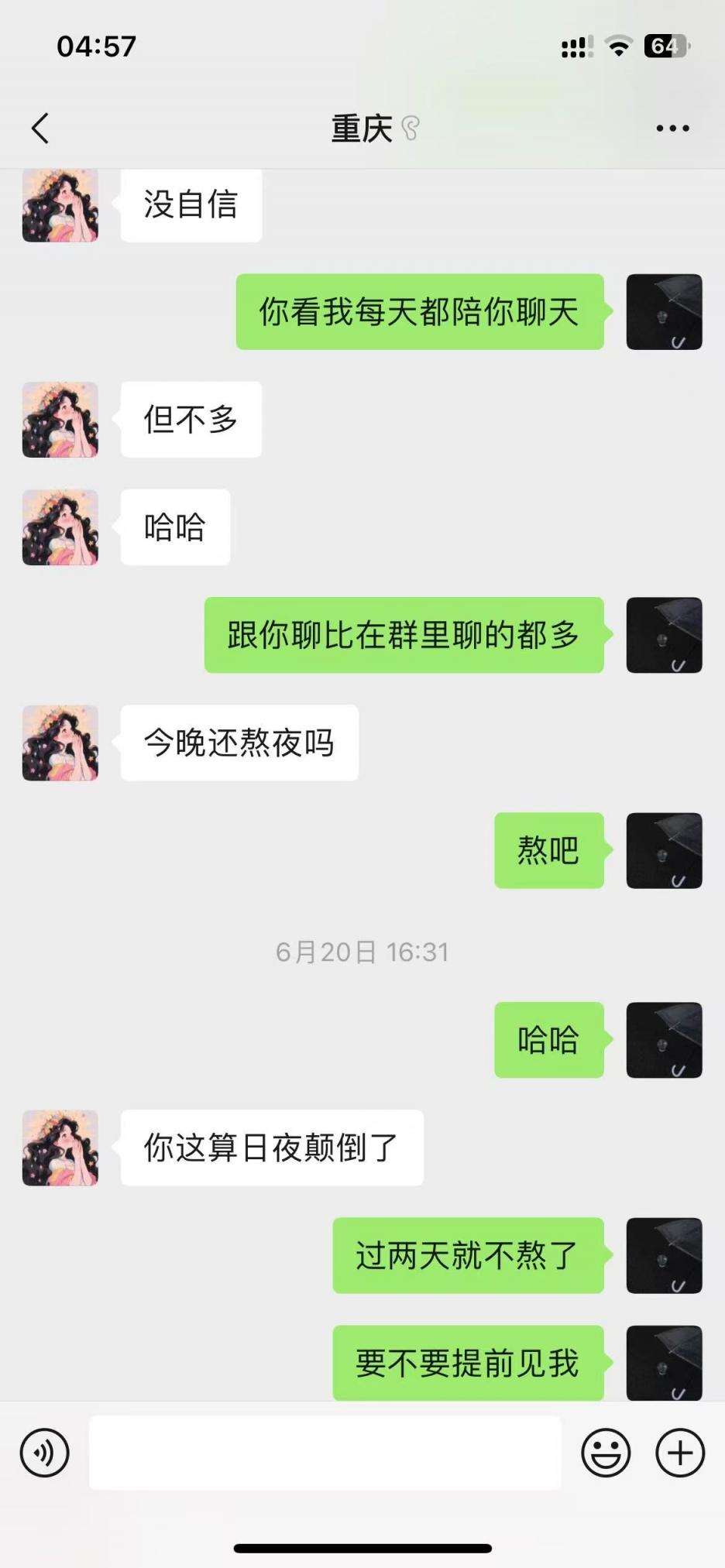Screen dimensions: 725x1568
Task: Switch to voice message input
Action: [x=45, y=1453]
